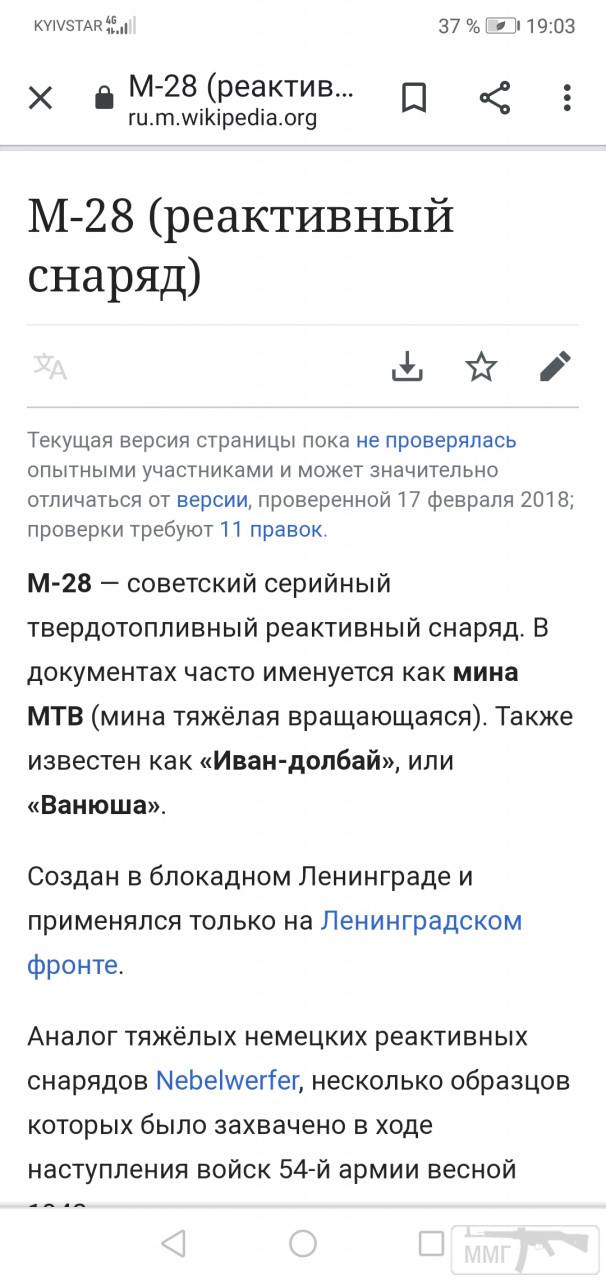The height and width of the screenshot is (1280, 606).
Task: Tap the system back button
Action: 173,1243
